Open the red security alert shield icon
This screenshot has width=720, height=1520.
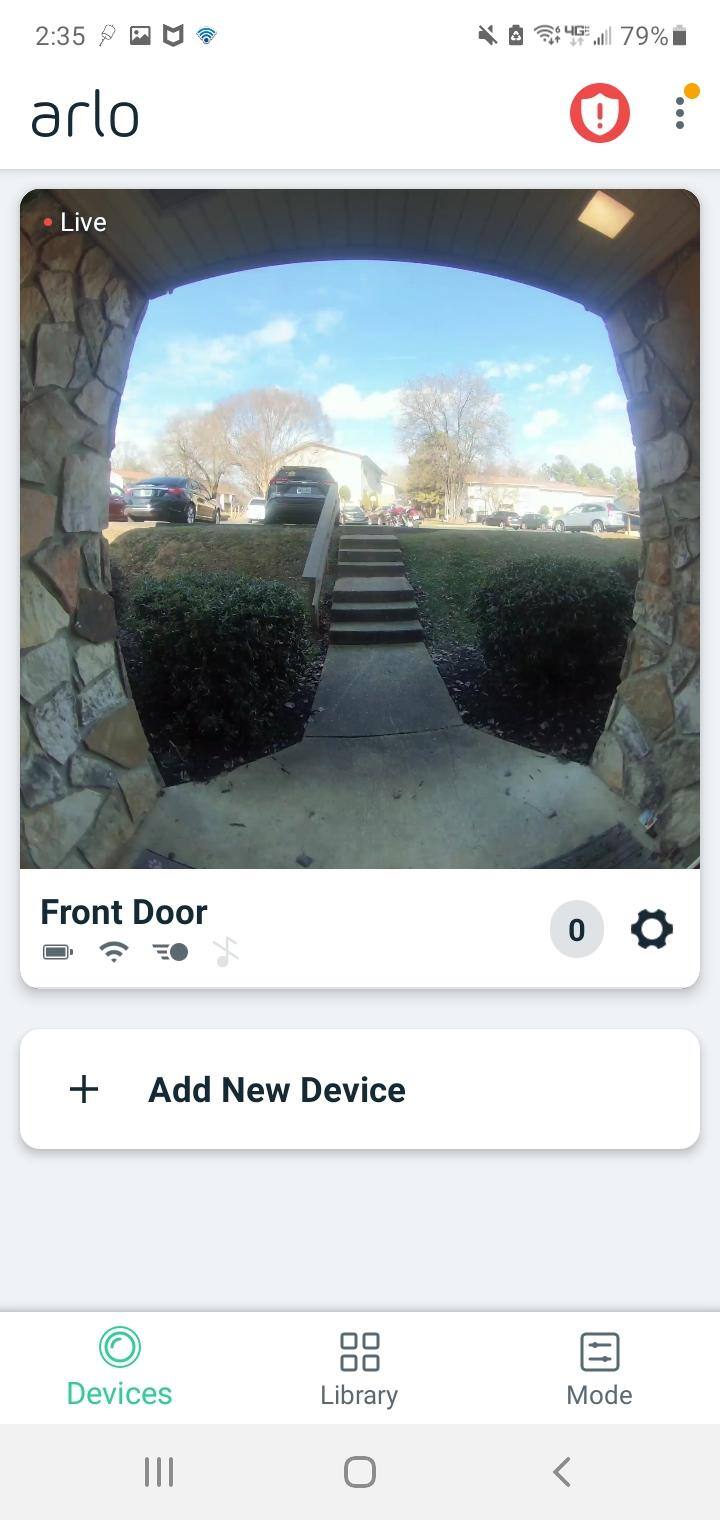(x=598, y=112)
